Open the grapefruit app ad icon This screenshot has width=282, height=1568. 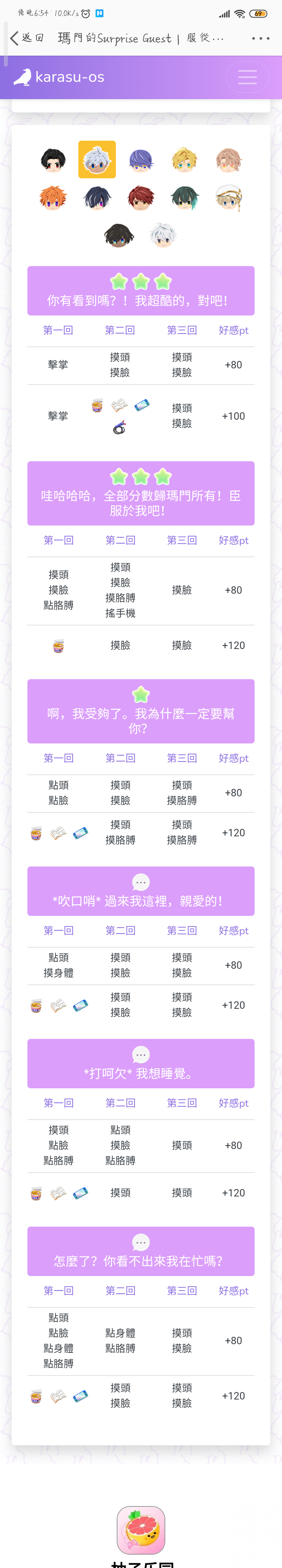click(141, 1530)
